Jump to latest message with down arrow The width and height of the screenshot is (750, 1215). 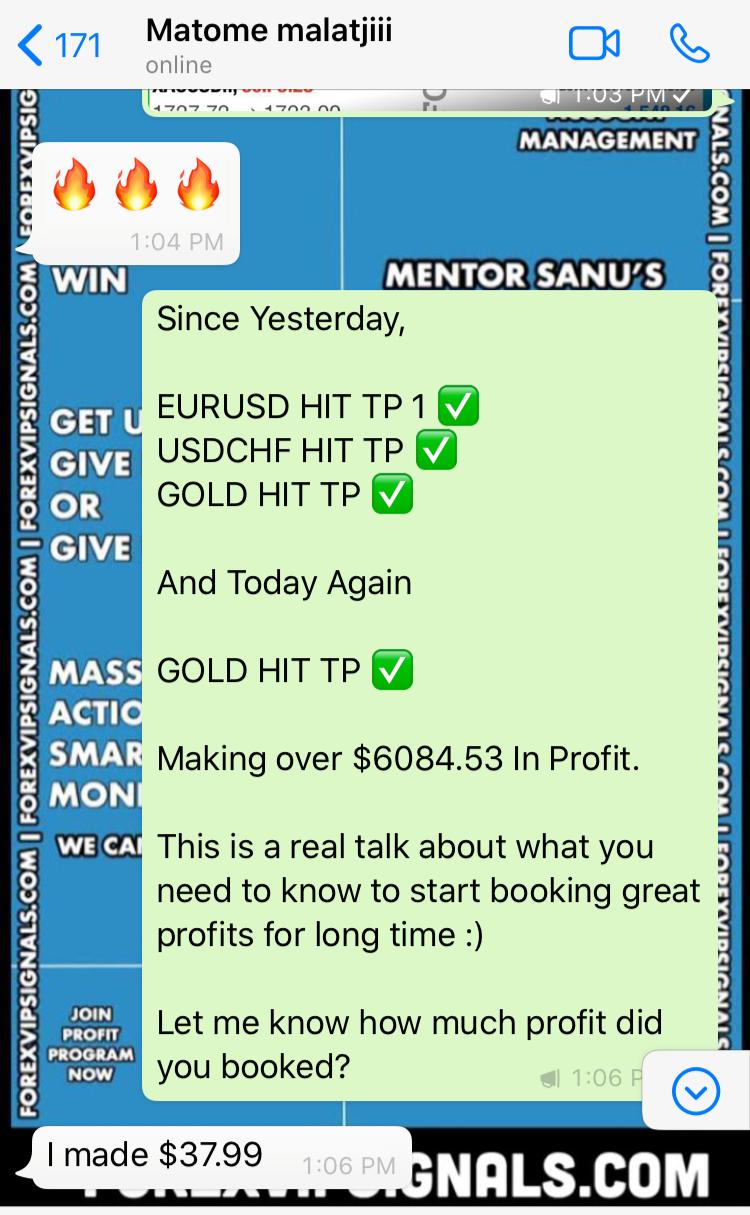[696, 1091]
